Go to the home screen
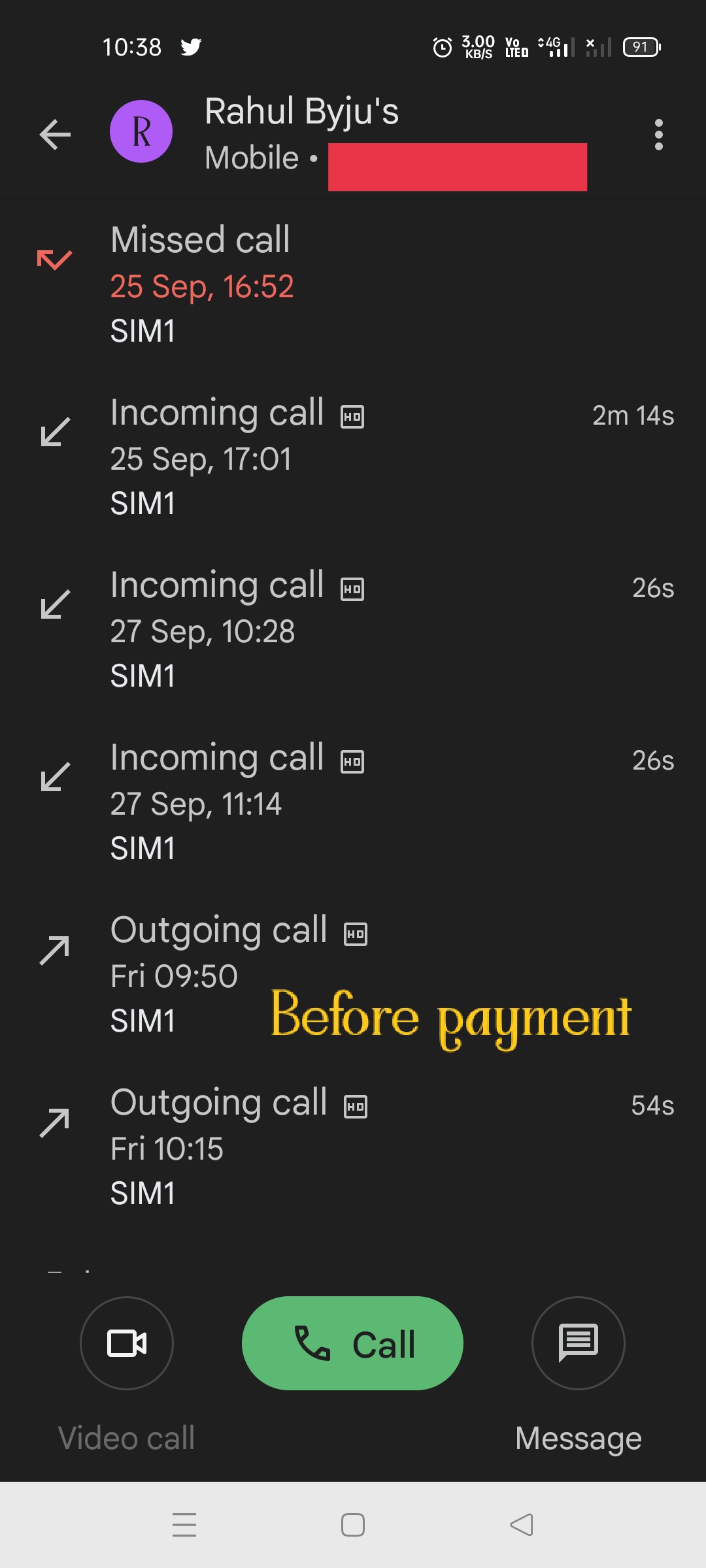This screenshot has width=706, height=1568. pos(353,1525)
